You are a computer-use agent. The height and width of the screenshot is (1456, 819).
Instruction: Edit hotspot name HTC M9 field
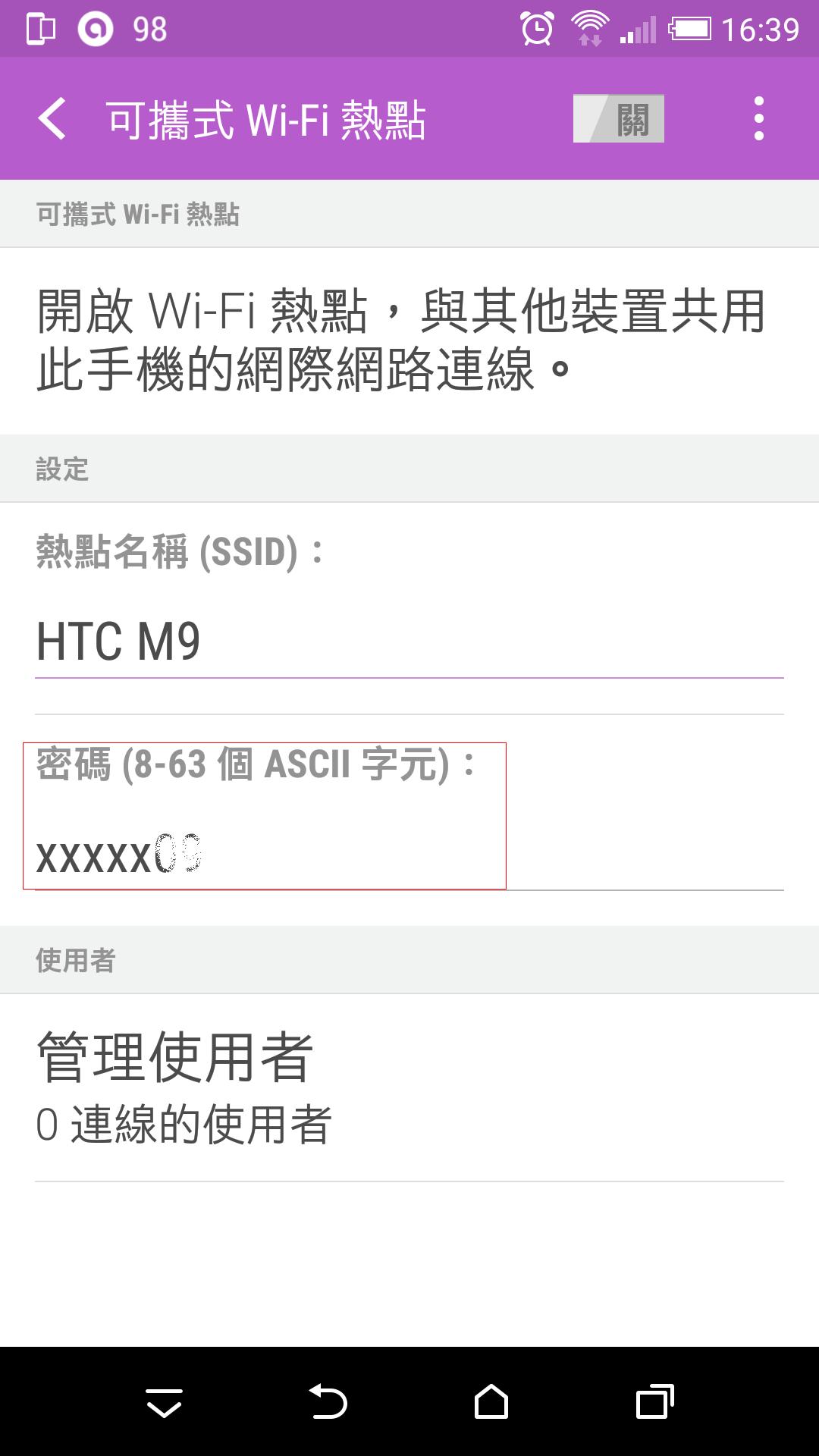point(408,642)
